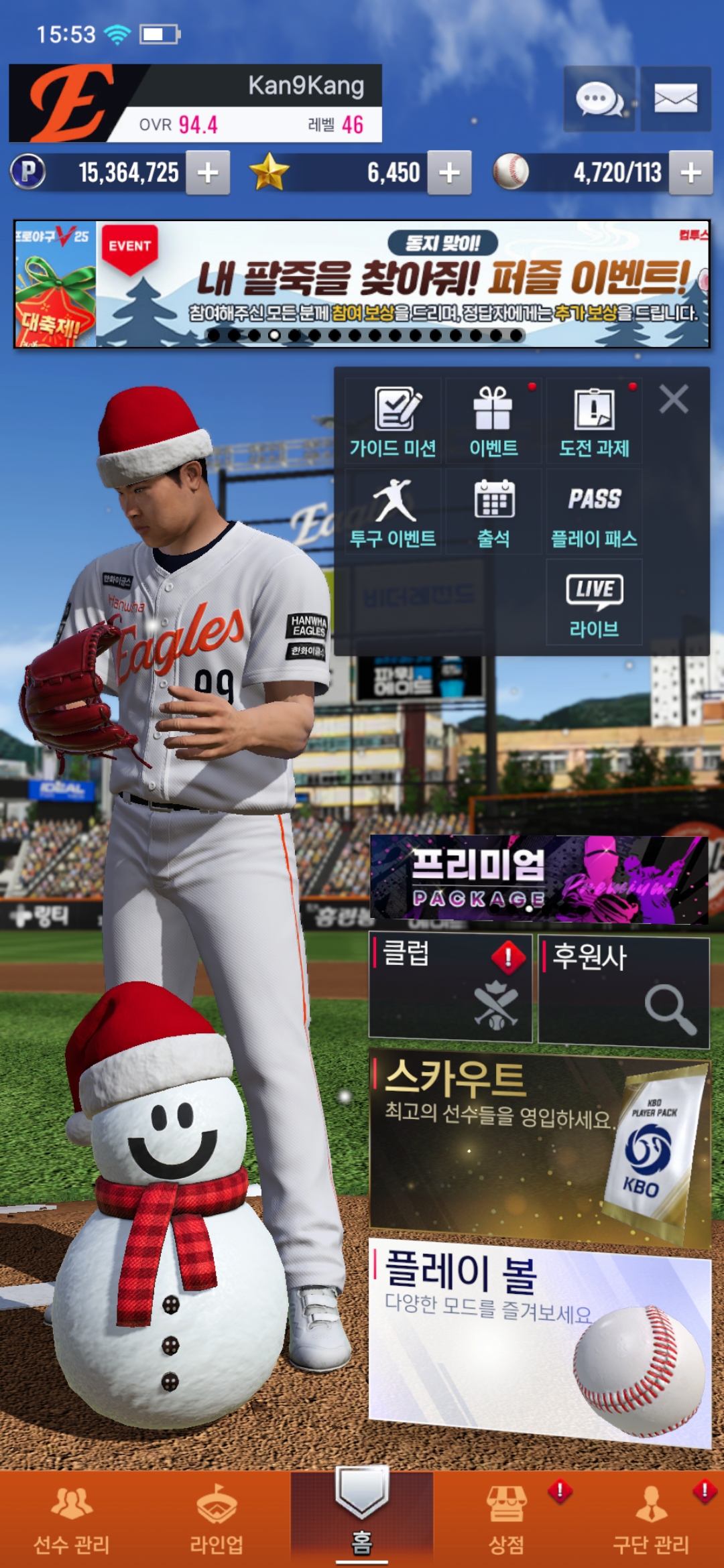Open 가이드 미션 menu
724x1568 pixels.
[393, 421]
